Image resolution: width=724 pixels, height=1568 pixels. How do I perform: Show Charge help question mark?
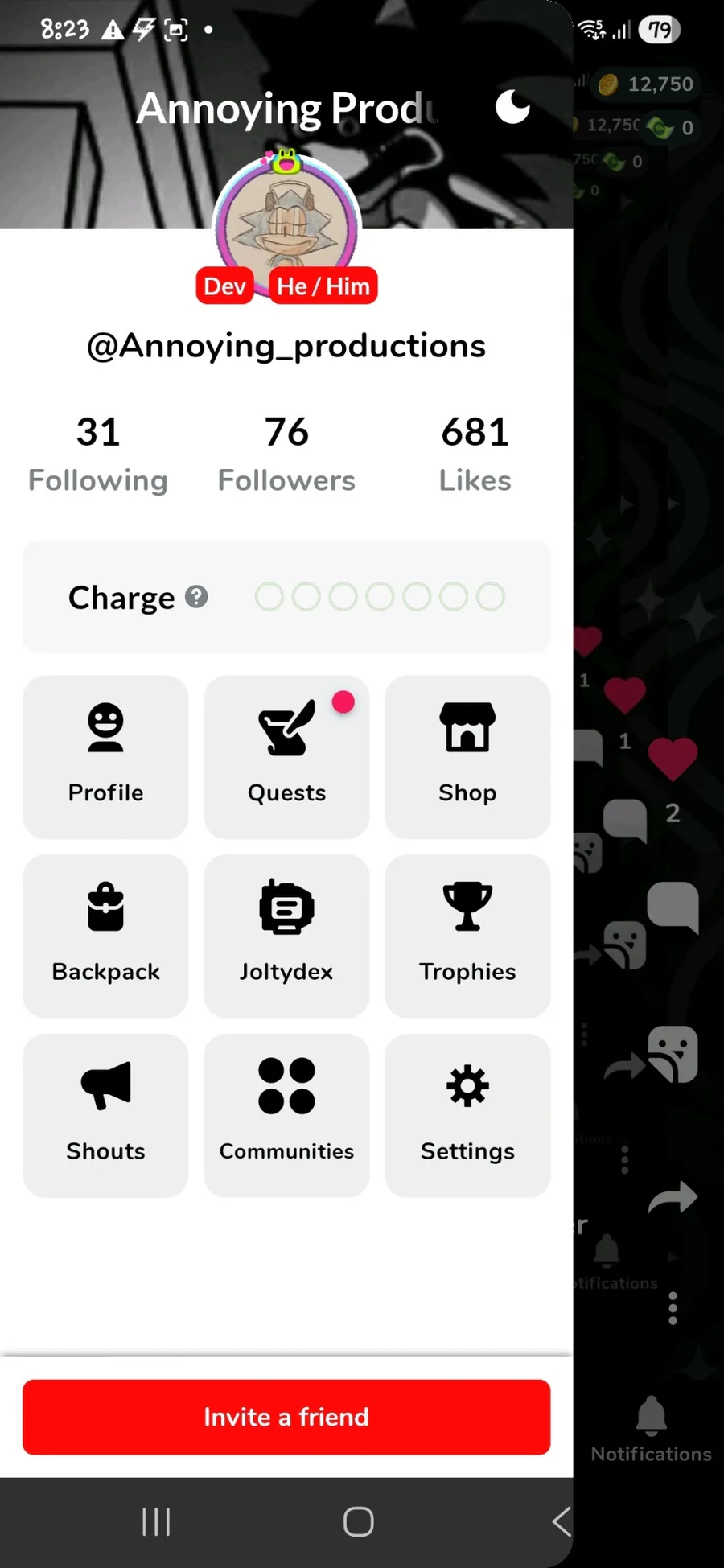[196, 596]
